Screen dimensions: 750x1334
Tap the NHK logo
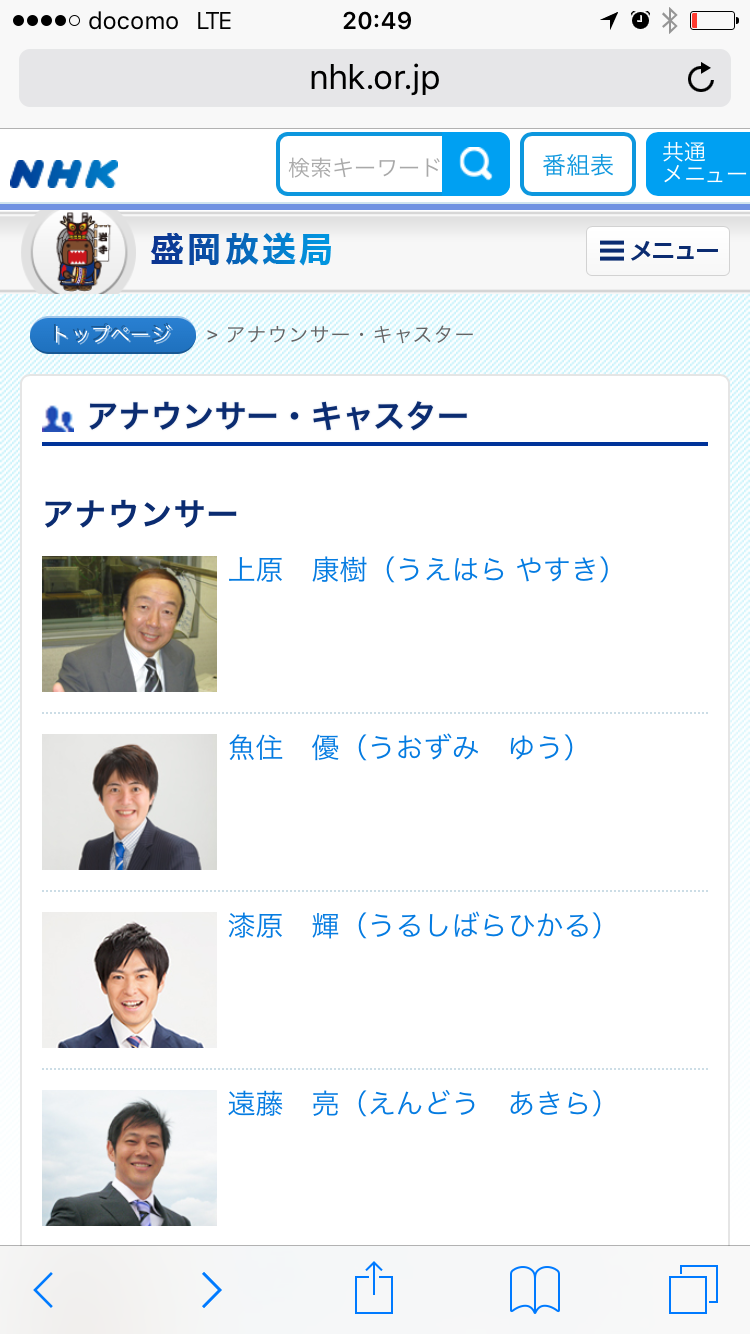pos(62,172)
